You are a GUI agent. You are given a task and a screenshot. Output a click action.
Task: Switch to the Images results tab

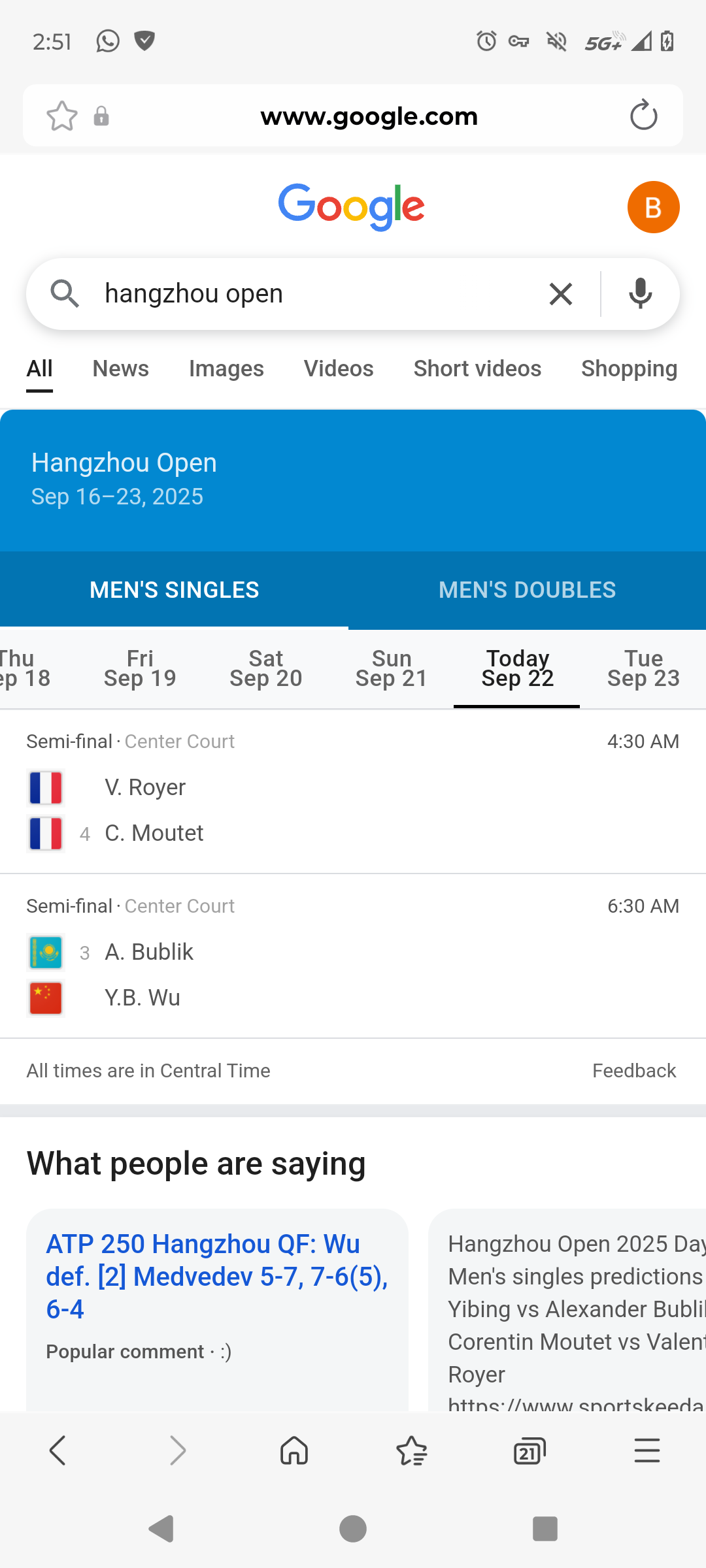click(226, 368)
